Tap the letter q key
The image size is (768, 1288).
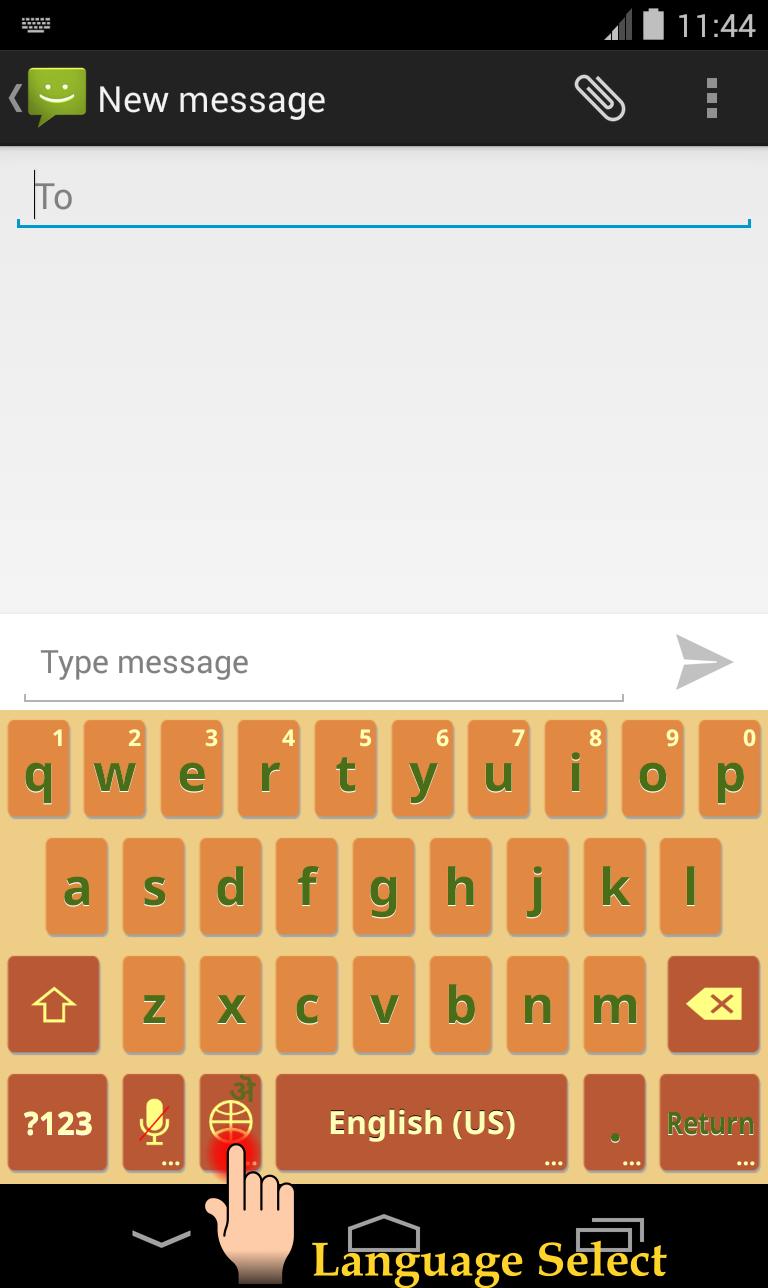pos(40,770)
